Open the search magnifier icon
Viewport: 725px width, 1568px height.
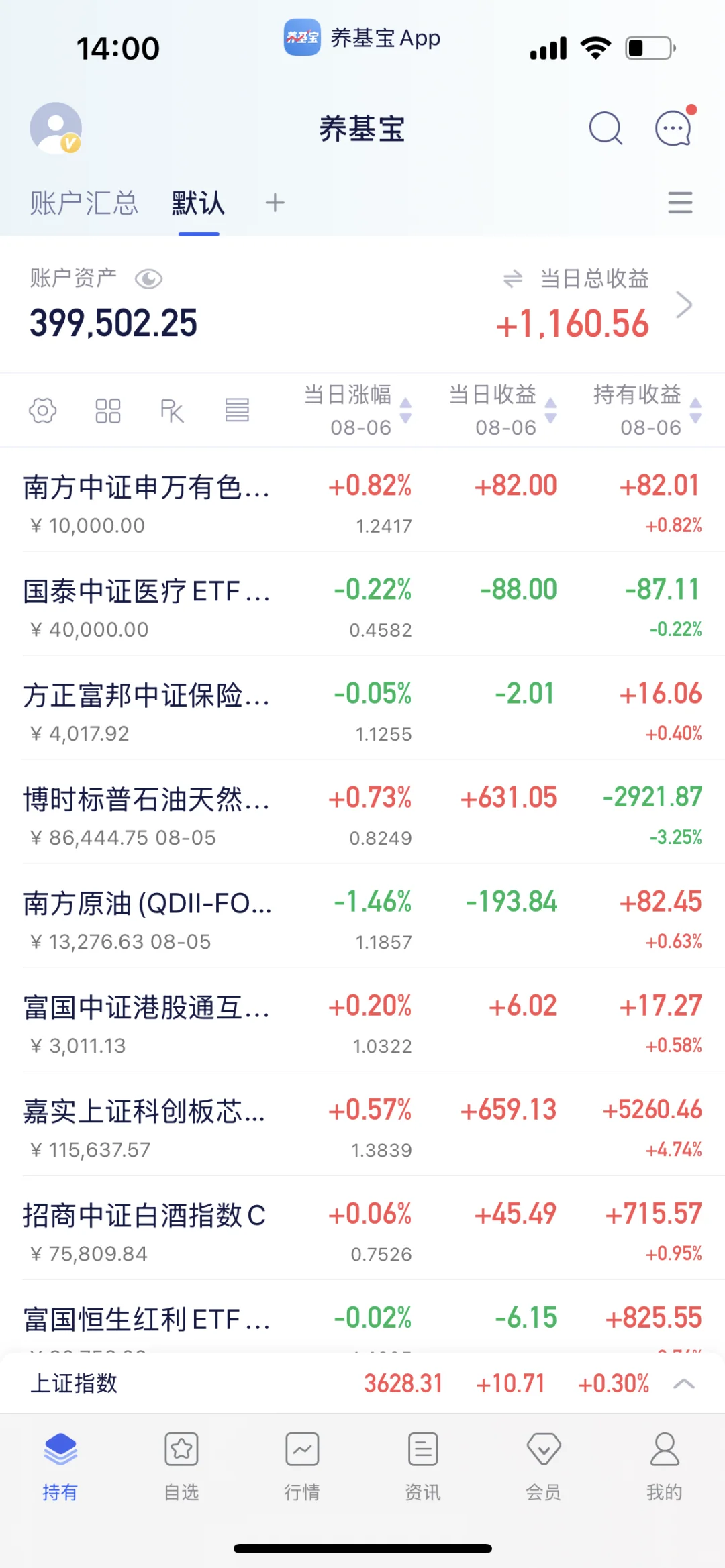tap(606, 128)
